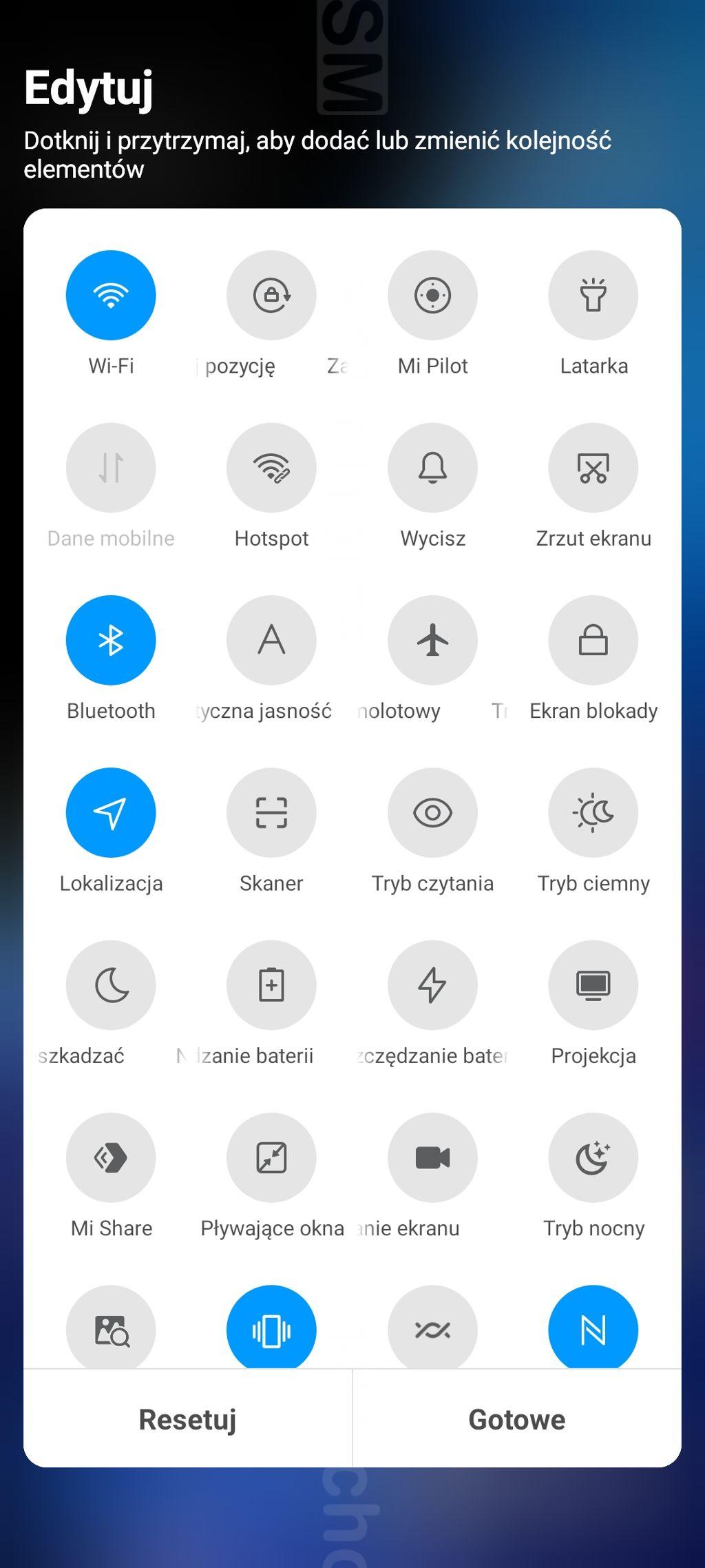Open the Skaner tile
The width and height of the screenshot is (705, 1568).
point(271,813)
